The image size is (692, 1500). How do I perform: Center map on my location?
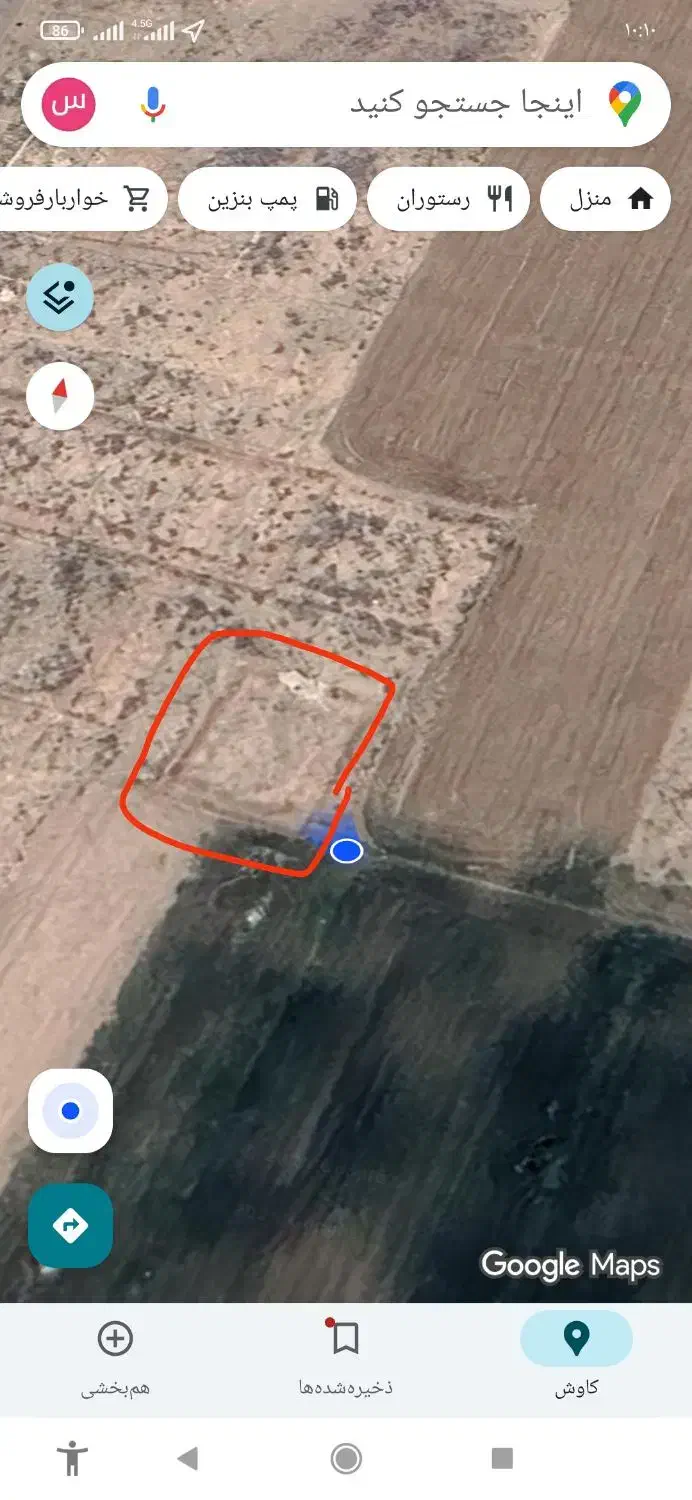pyautogui.click(x=70, y=1111)
